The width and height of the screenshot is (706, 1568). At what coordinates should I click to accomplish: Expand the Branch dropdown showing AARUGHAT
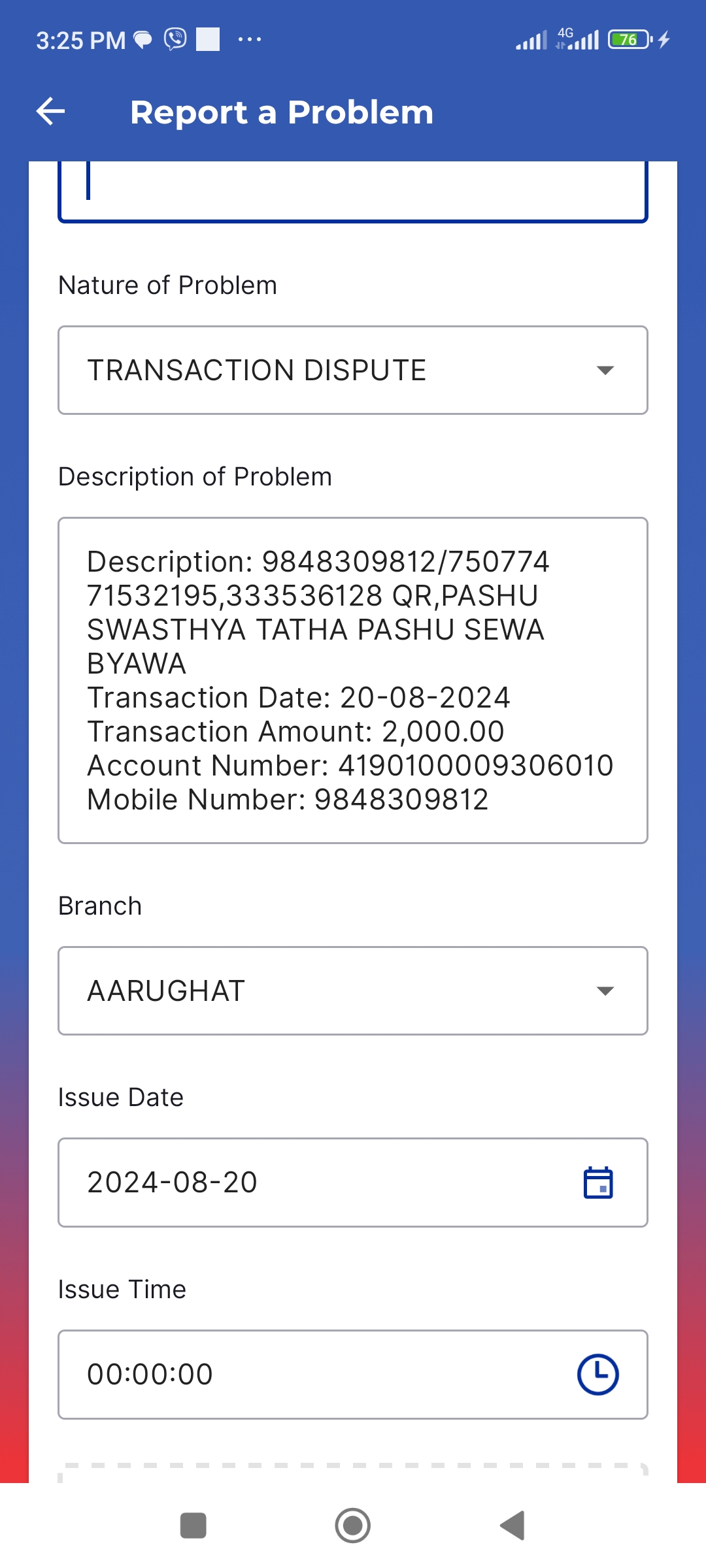click(x=353, y=990)
